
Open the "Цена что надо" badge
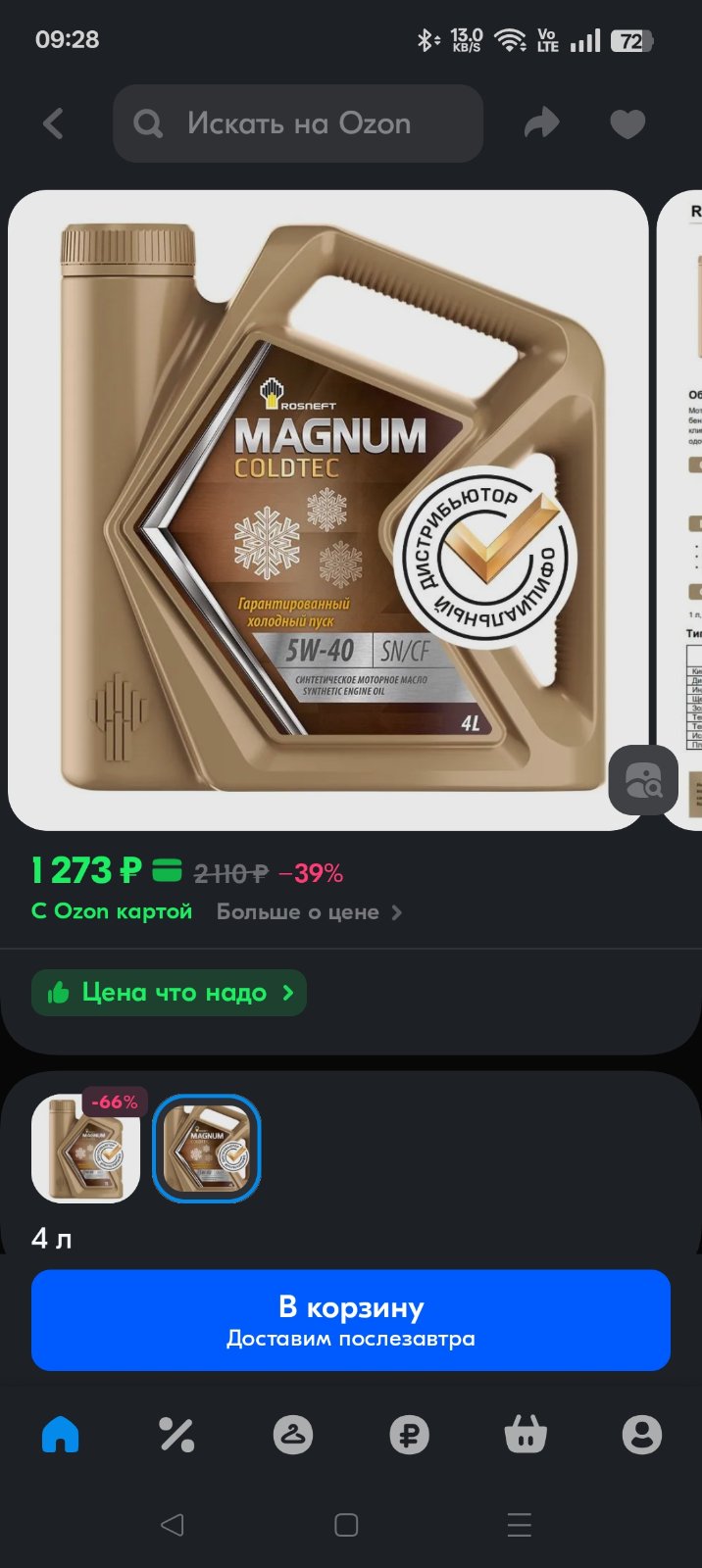tap(169, 993)
